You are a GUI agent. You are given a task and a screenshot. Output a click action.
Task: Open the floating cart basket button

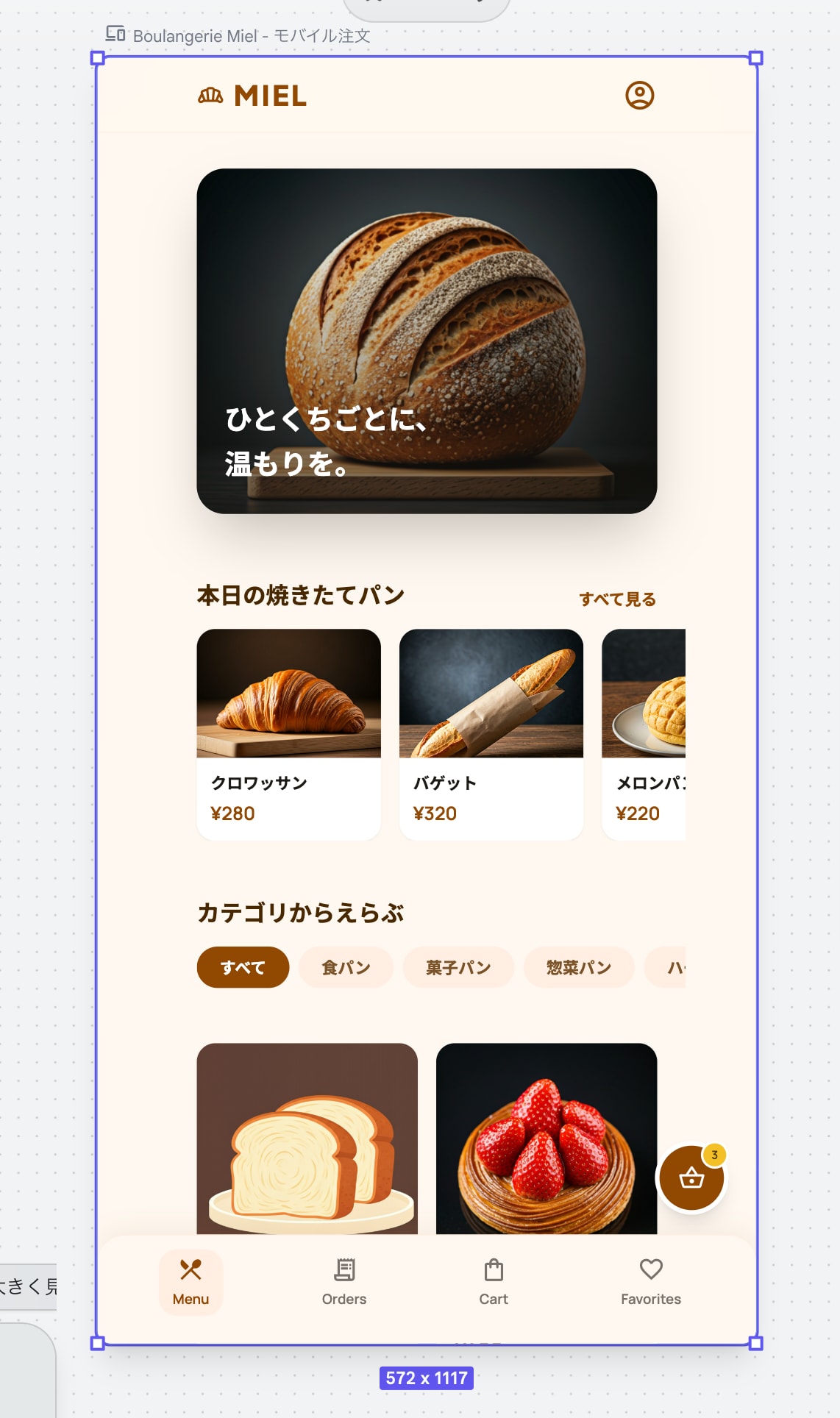691,1177
